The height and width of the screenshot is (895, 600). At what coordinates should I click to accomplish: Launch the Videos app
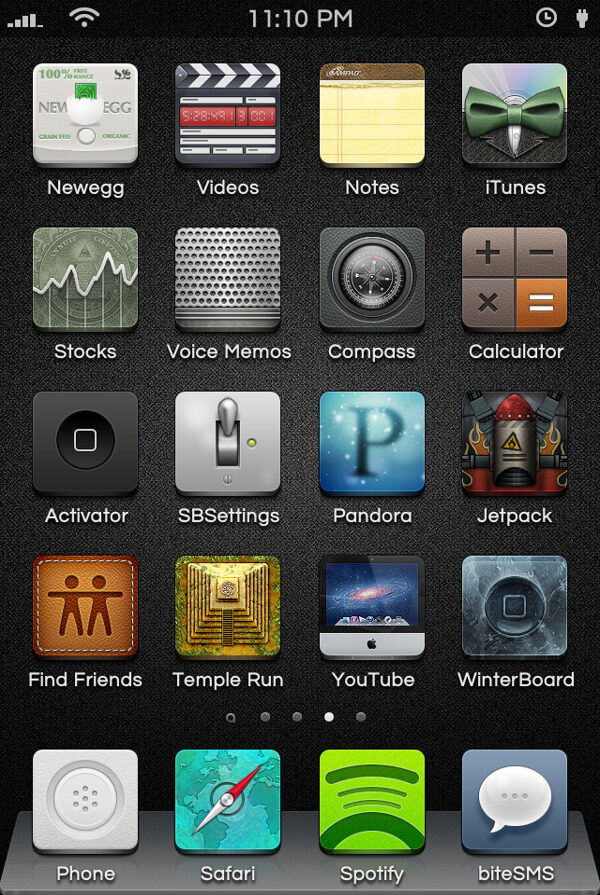coord(228,114)
